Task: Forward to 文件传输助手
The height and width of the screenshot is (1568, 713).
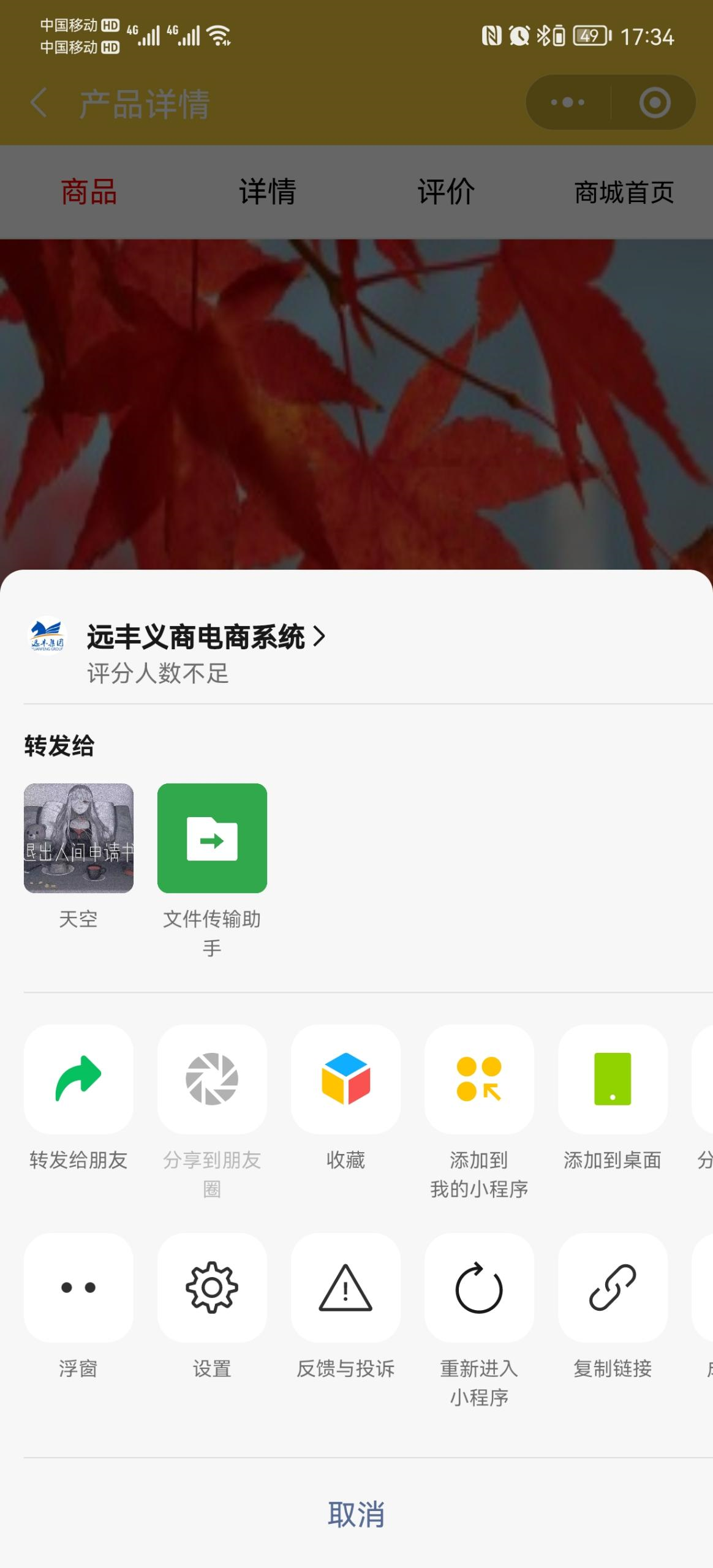Action: tap(212, 838)
